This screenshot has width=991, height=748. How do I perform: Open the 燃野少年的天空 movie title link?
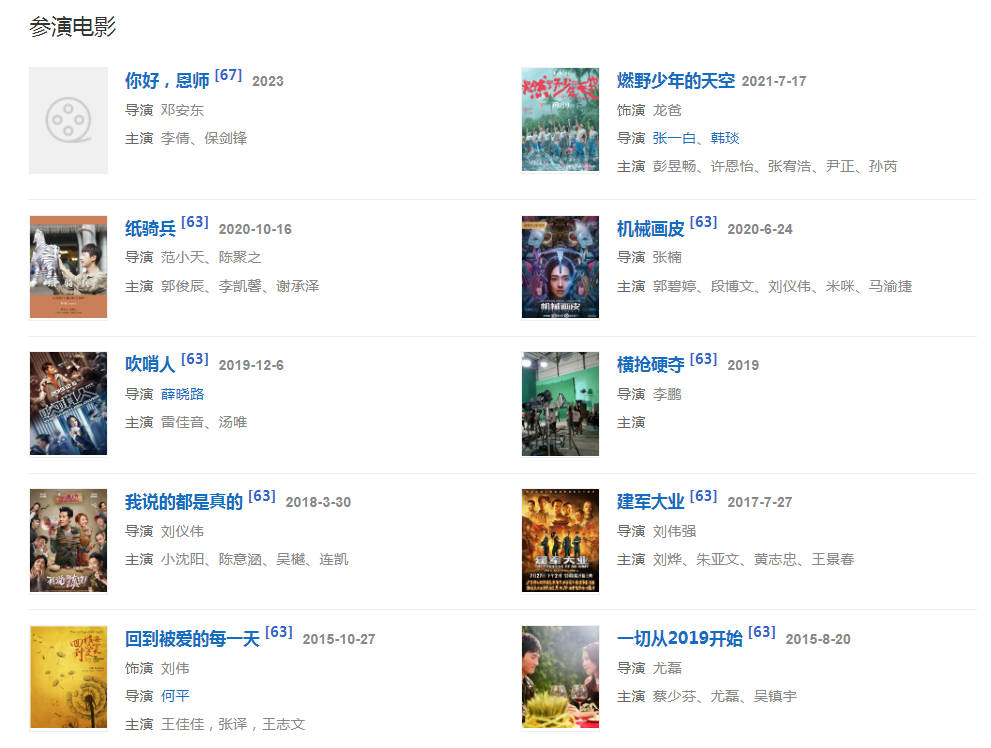coord(675,81)
